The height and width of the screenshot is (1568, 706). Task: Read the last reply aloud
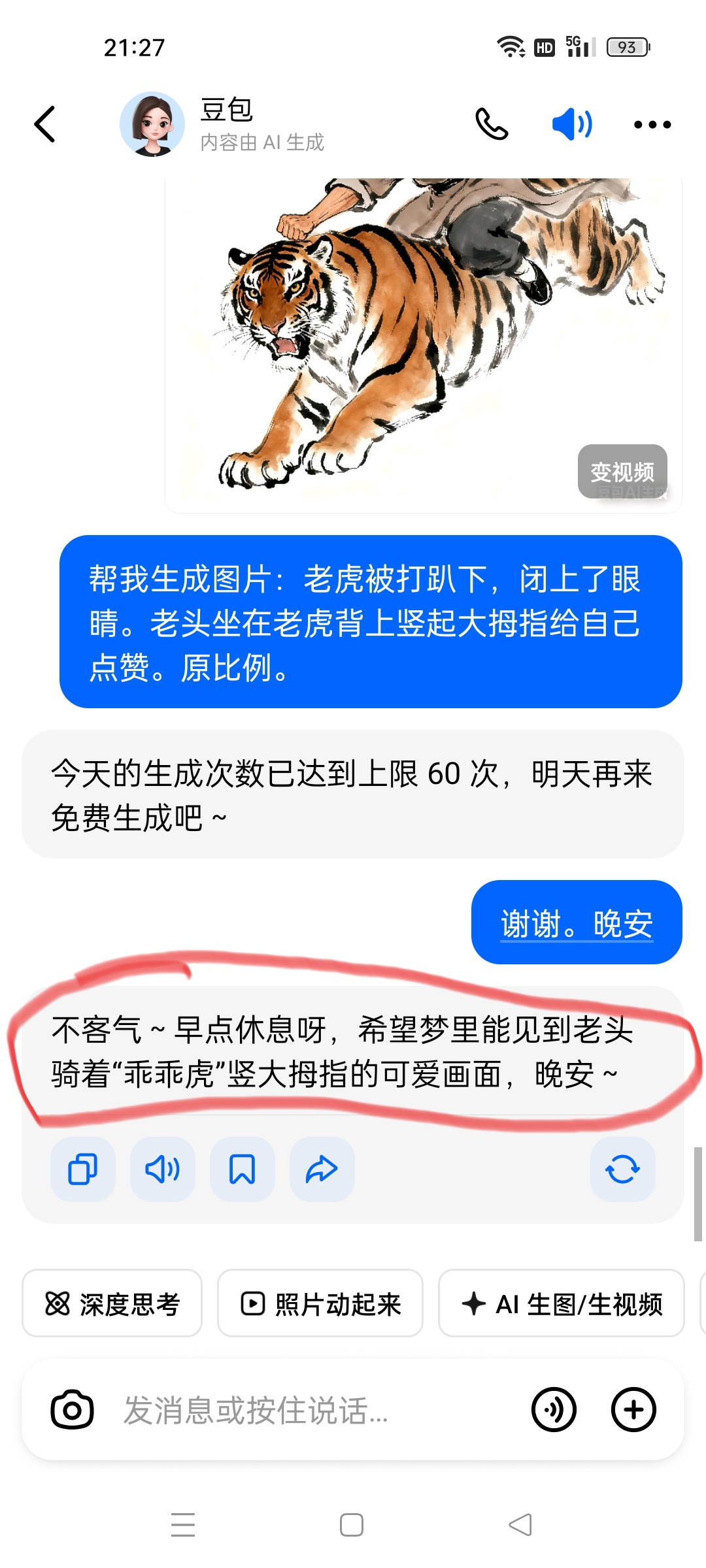[x=162, y=1169]
